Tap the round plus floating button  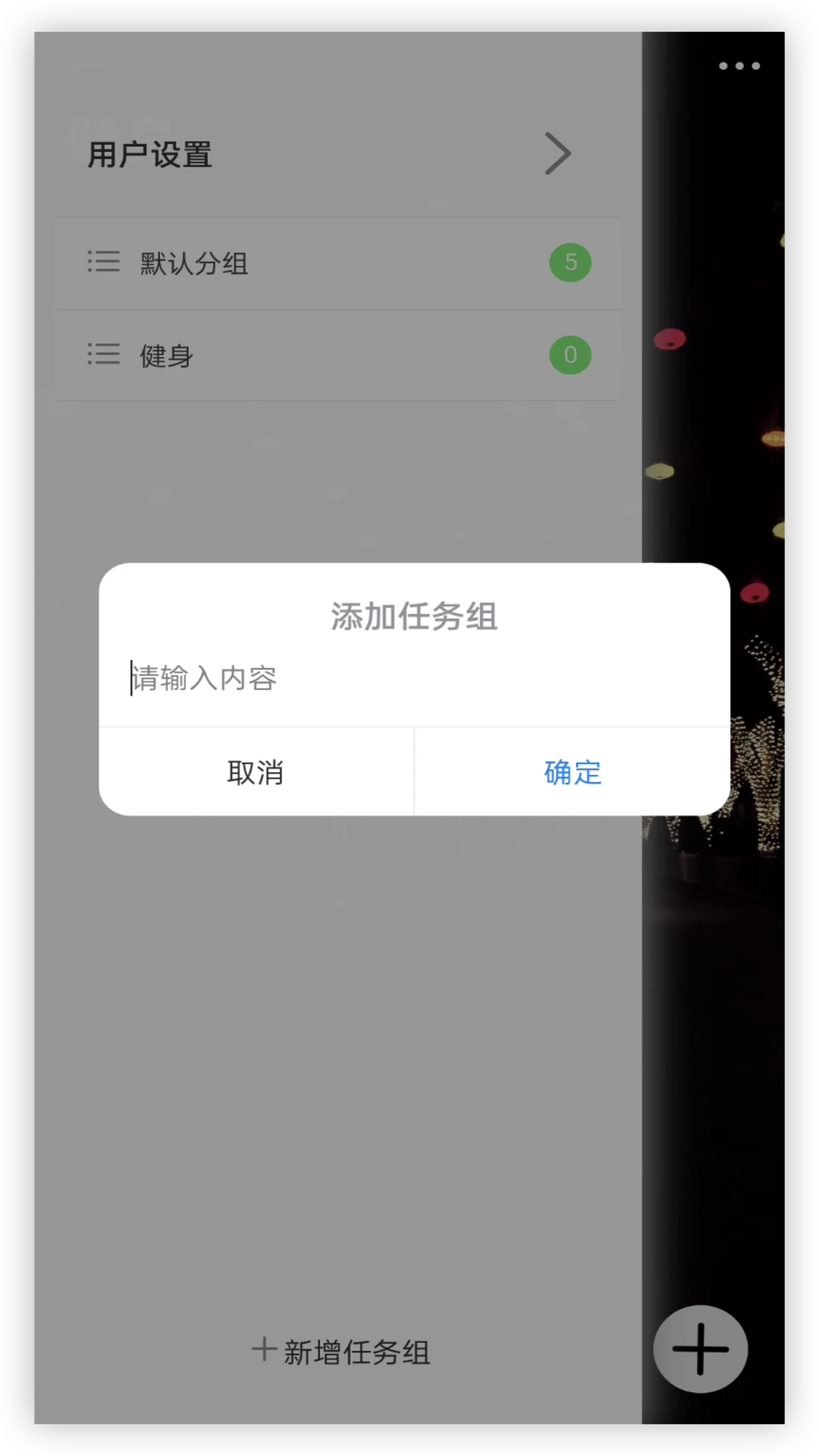coord(701,1349)
